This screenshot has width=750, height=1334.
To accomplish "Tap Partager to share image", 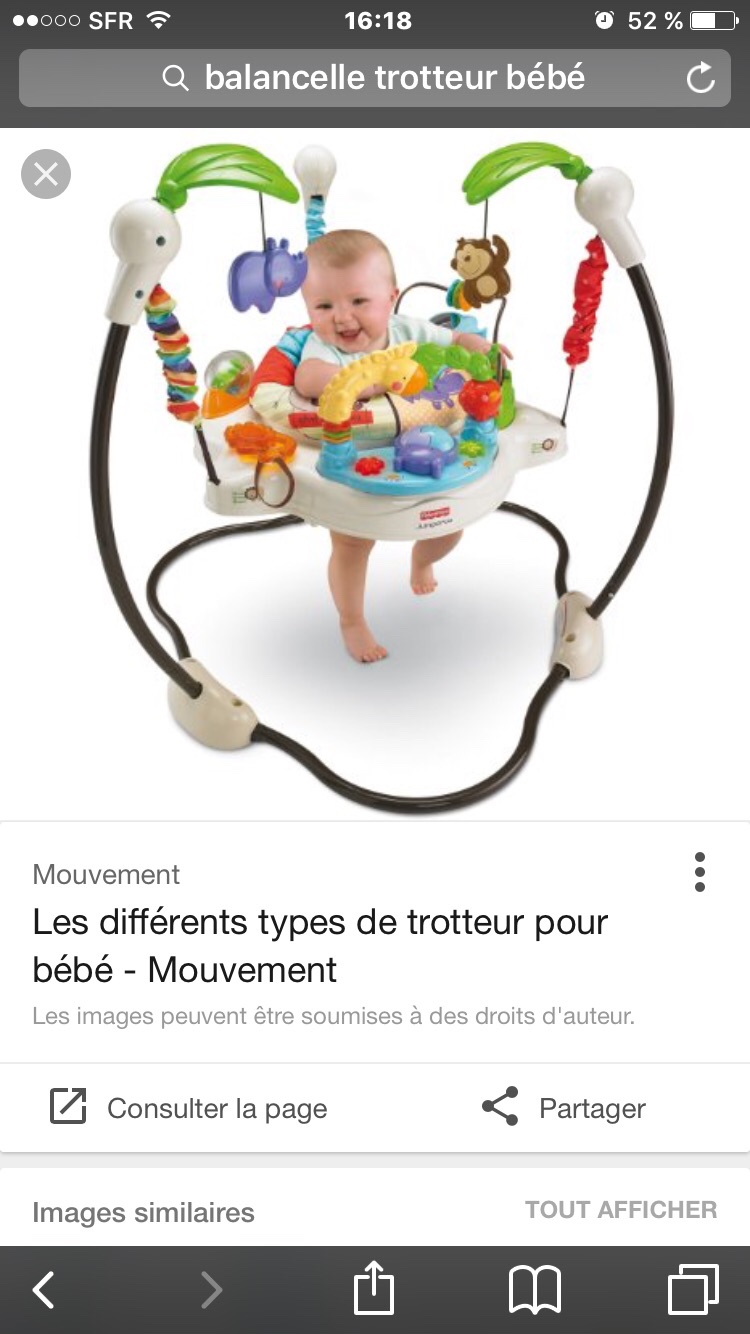I will [x=564, y=1108].
